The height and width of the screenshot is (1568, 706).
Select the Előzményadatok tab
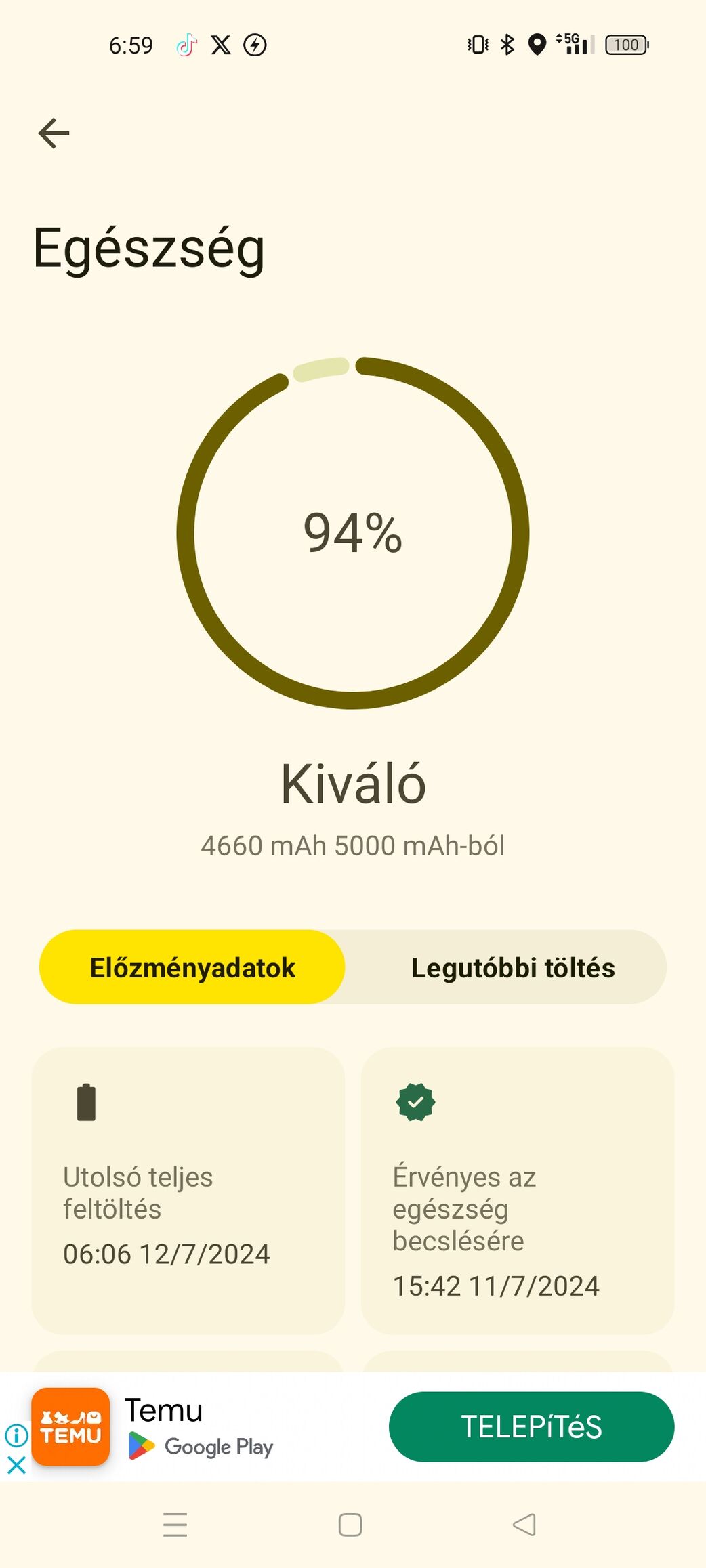point(192,967)
